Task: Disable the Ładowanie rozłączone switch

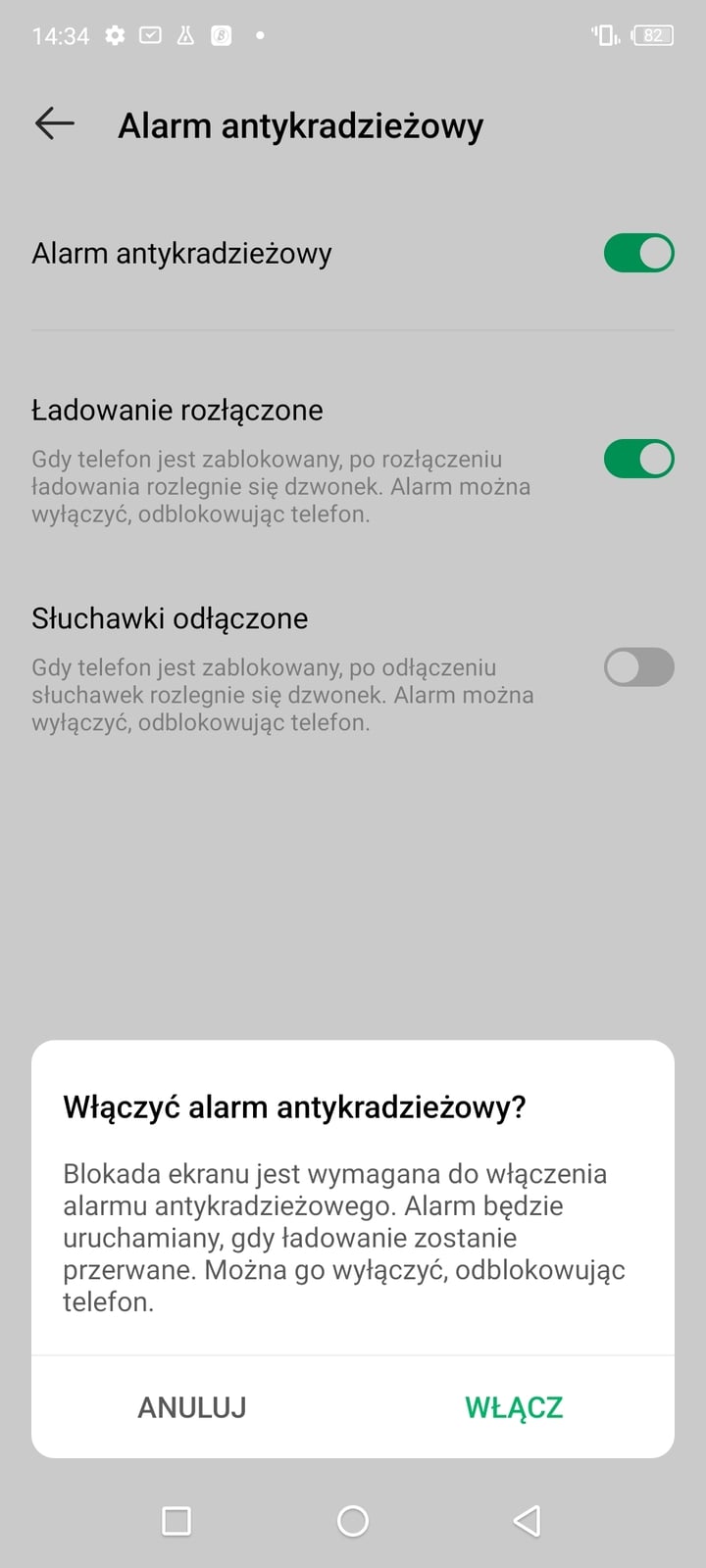Action: 638,459
